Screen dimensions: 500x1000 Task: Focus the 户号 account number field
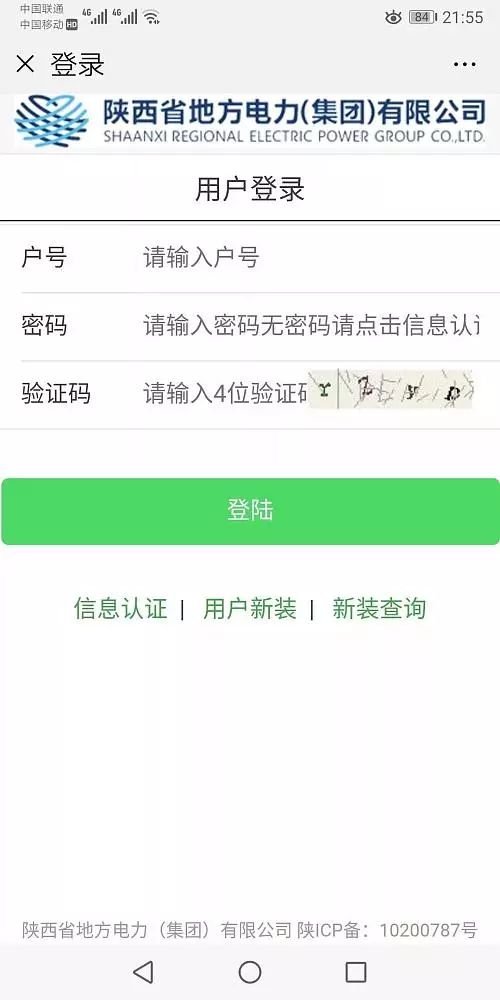coord(311,258)
